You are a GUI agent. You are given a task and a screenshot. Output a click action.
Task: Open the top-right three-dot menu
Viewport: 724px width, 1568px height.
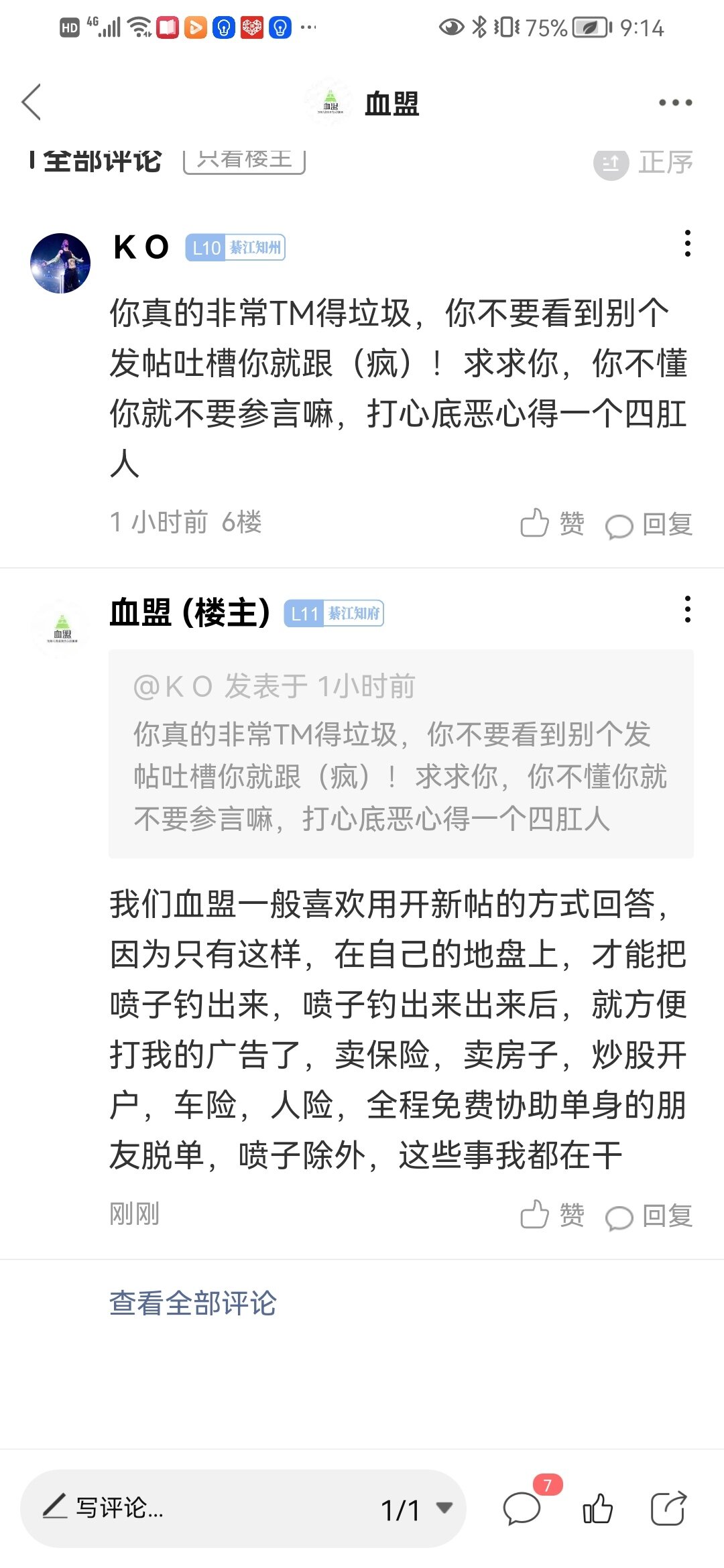(x=674, y=103)
